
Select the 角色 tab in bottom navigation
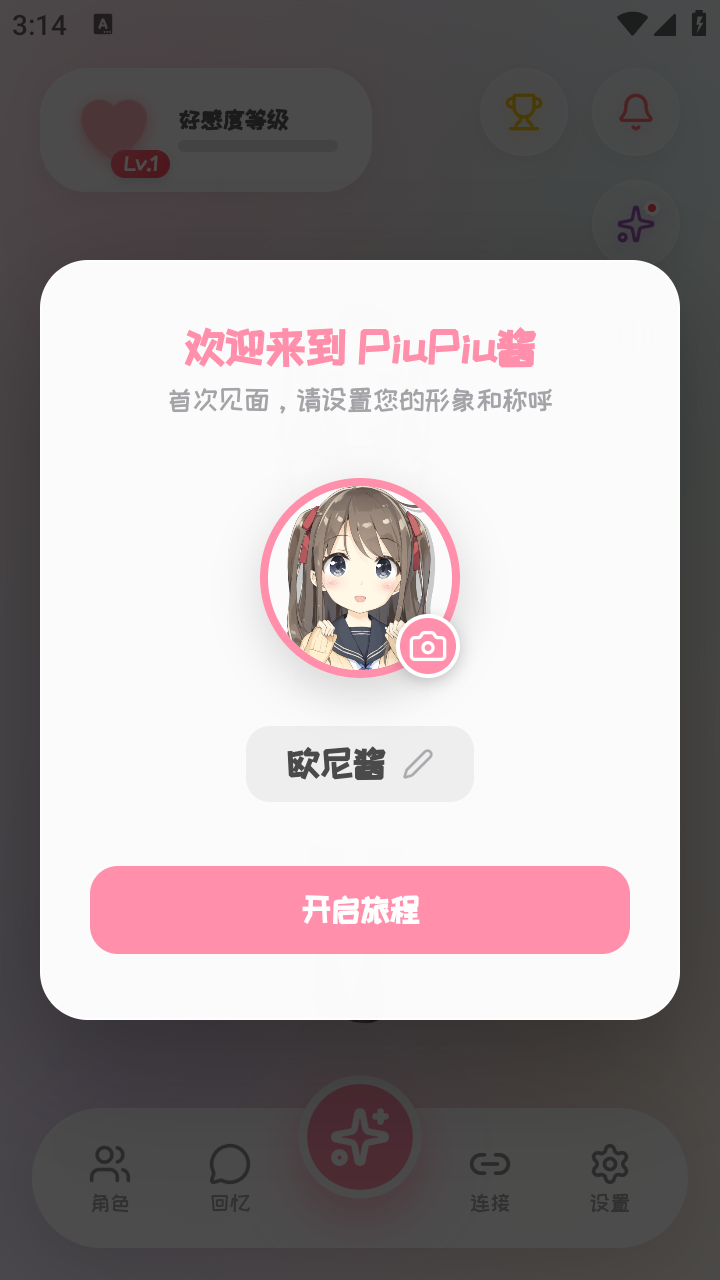110,1180
